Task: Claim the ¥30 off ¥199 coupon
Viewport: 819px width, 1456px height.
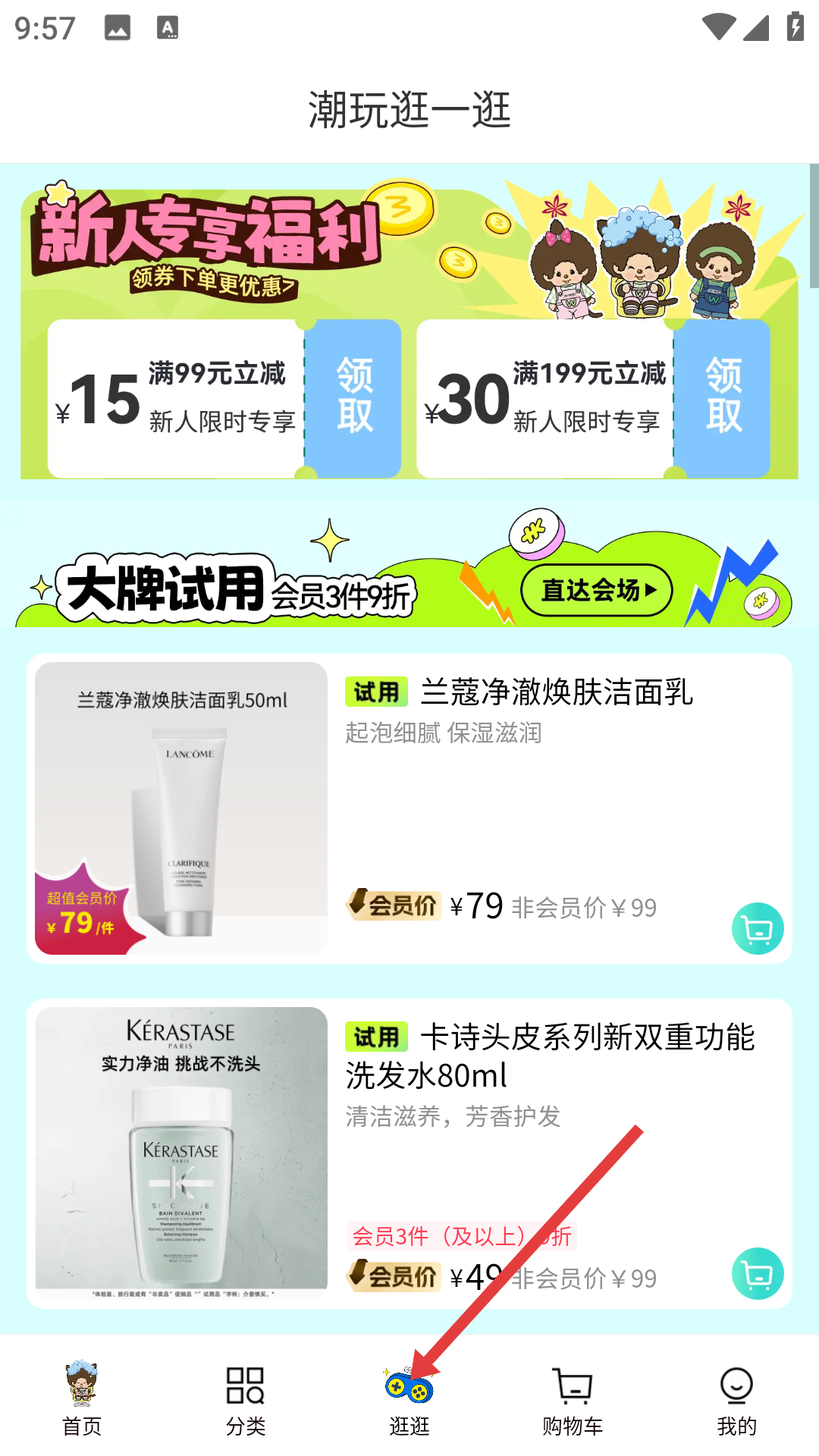Action: tap(722, 397)
